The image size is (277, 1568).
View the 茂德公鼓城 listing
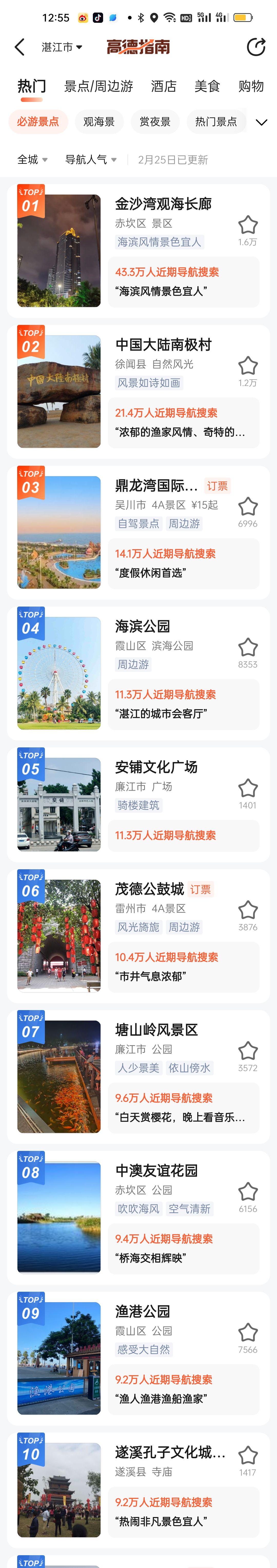tap(150, 889)
